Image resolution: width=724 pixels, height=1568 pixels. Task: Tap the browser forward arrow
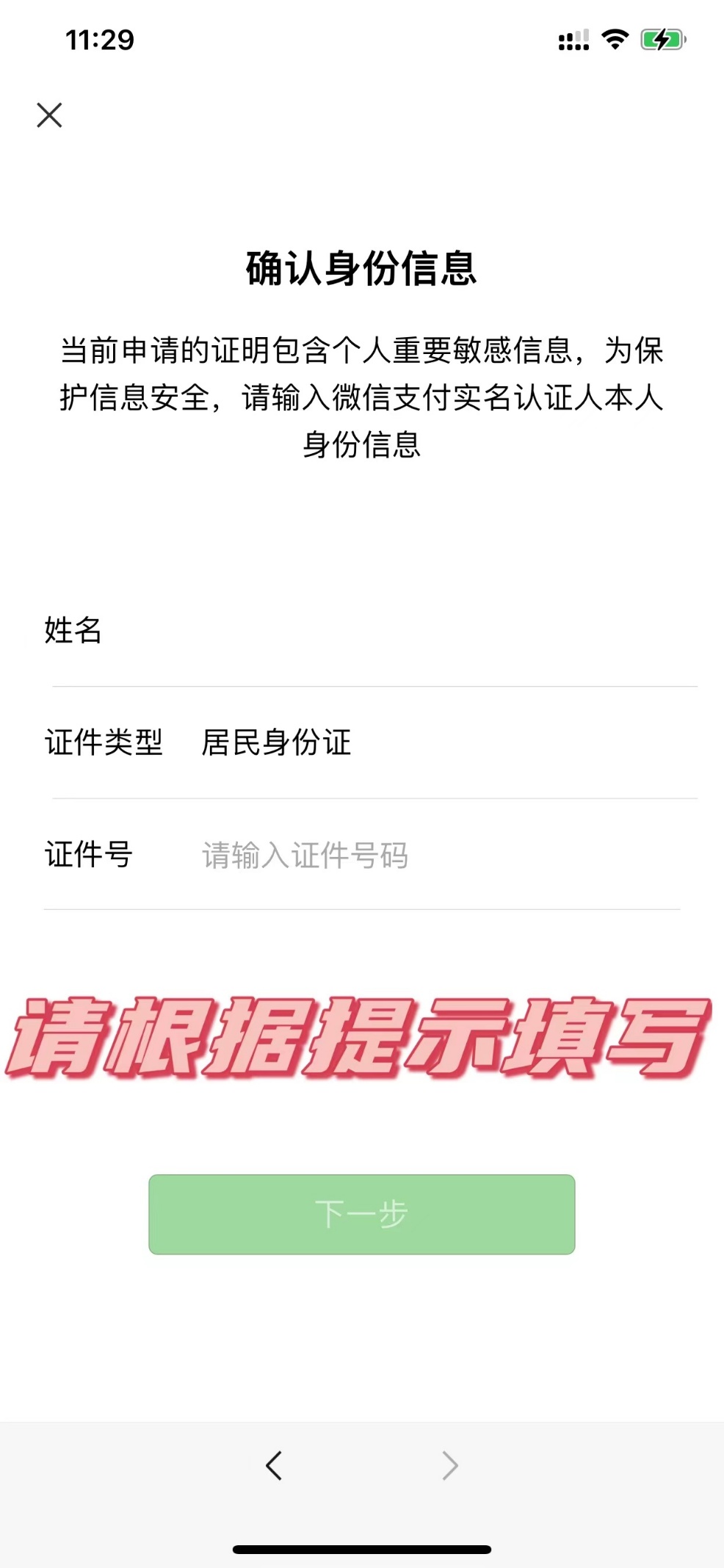[450, 1466]
